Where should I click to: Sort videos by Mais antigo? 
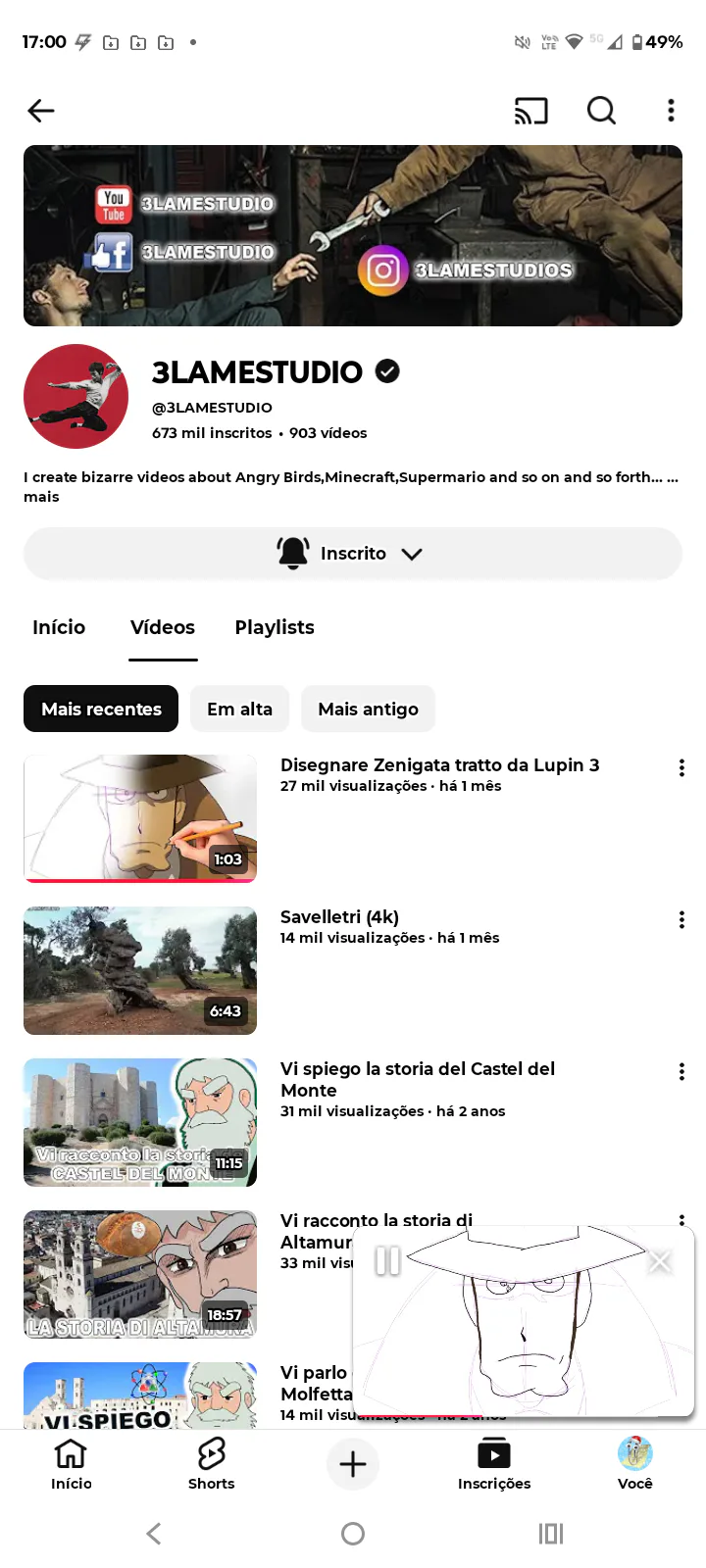368,709
